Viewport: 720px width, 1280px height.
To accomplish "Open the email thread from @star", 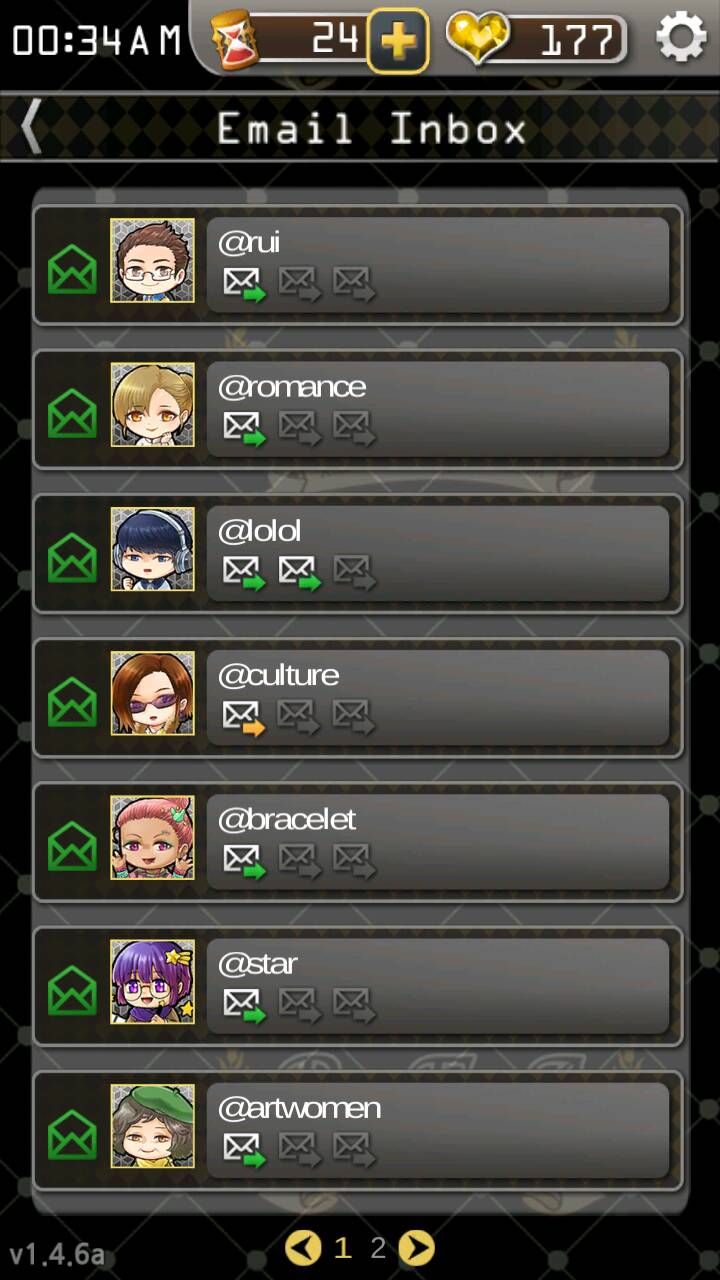I will (437, 985).
